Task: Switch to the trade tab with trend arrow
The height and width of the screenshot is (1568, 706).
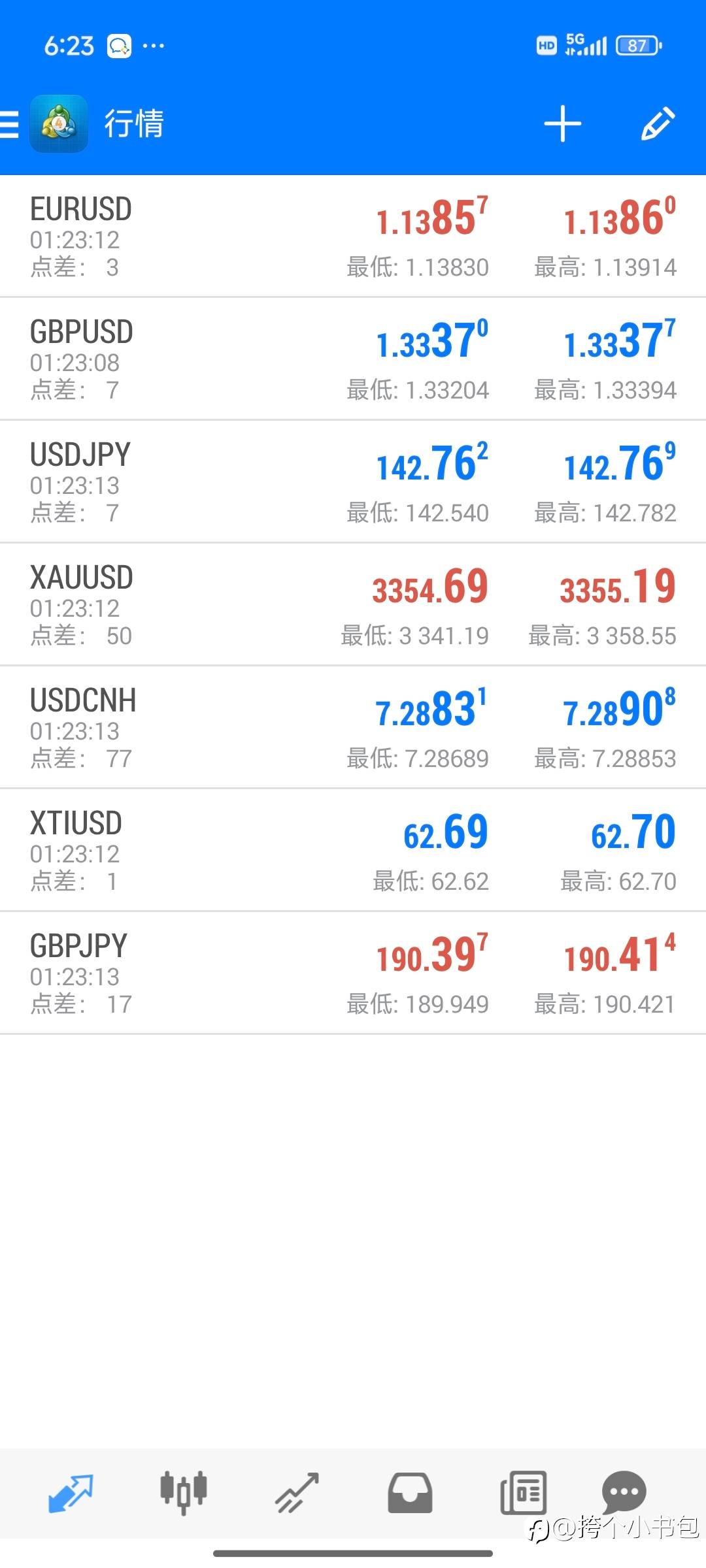Action: coord(297,1493)
